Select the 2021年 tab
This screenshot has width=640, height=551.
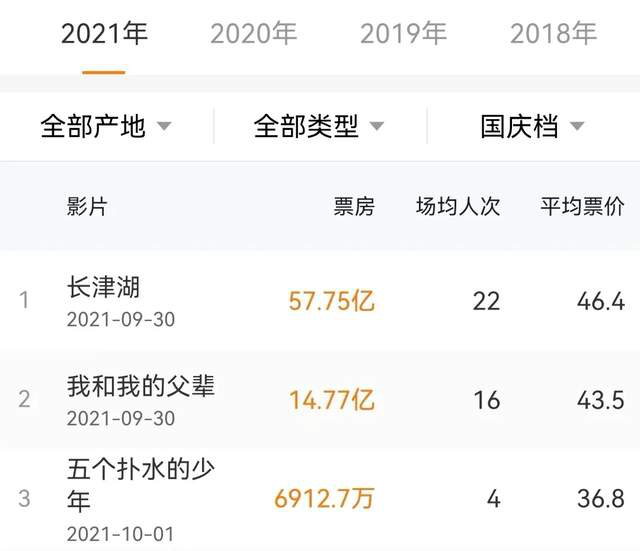[x=104, y=33]
